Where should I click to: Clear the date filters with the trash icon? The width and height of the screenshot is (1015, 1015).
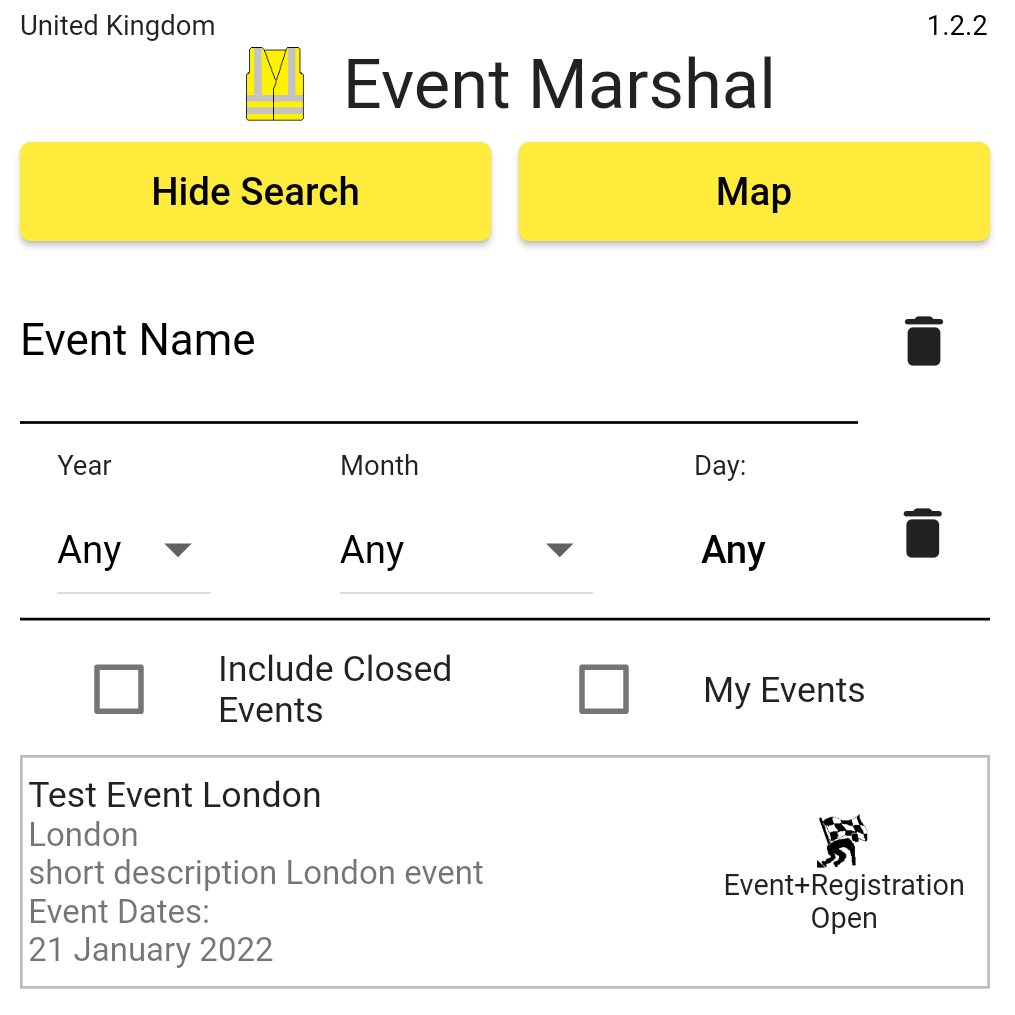922,533
